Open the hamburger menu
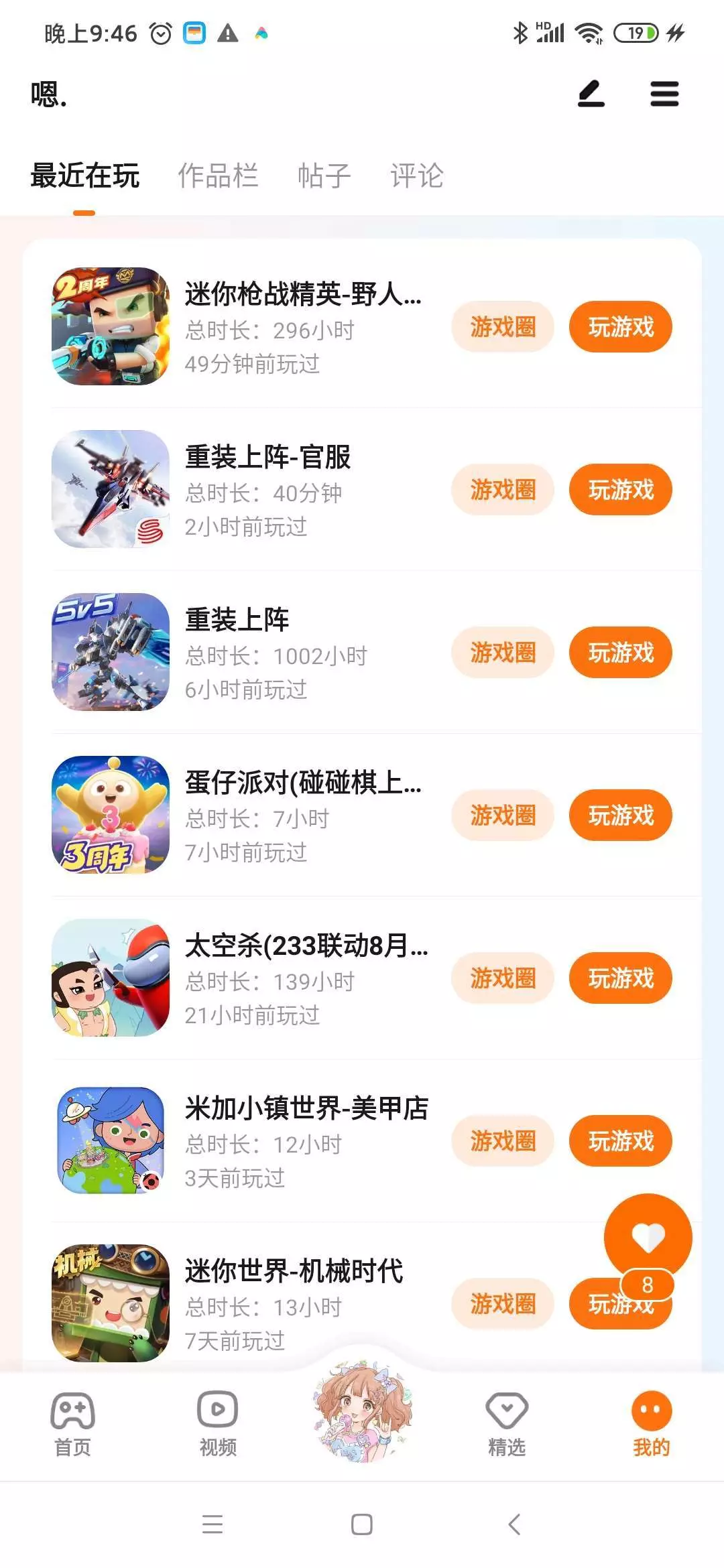The image size is (724, 1568). coord(664,94)
